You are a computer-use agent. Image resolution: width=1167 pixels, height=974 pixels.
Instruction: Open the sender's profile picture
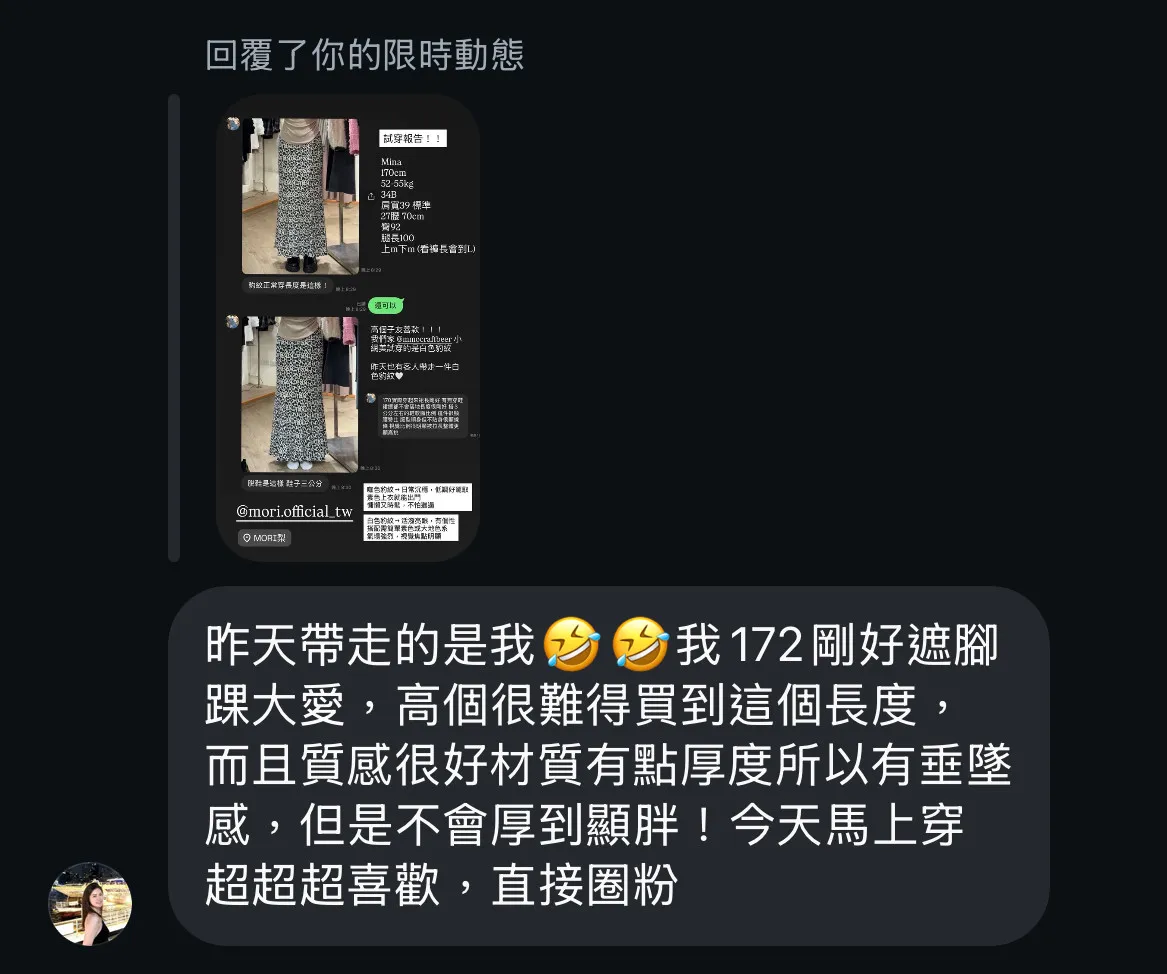click(90, 903)
